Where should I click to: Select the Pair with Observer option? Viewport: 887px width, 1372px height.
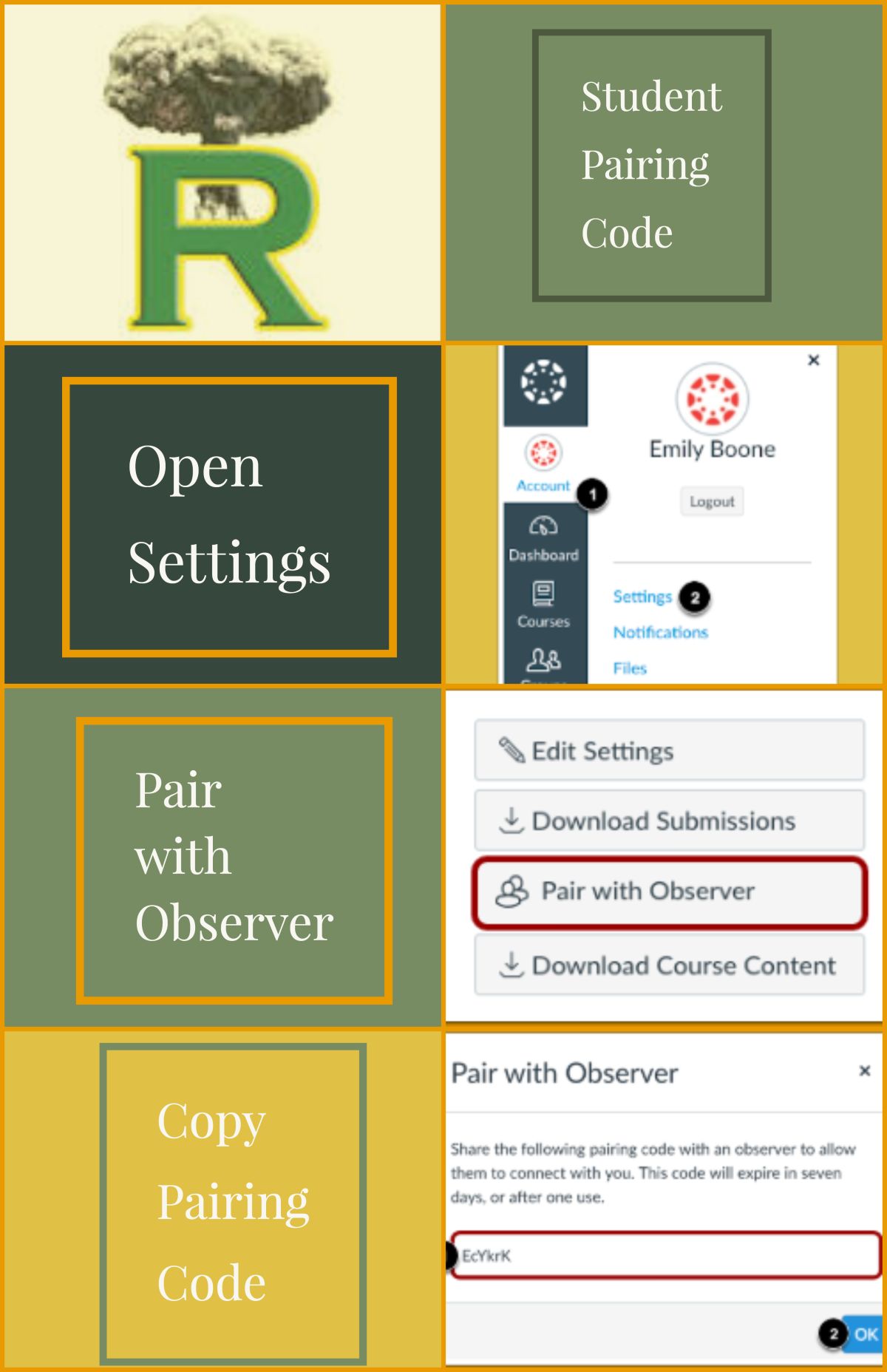click(x=647, y=890)
